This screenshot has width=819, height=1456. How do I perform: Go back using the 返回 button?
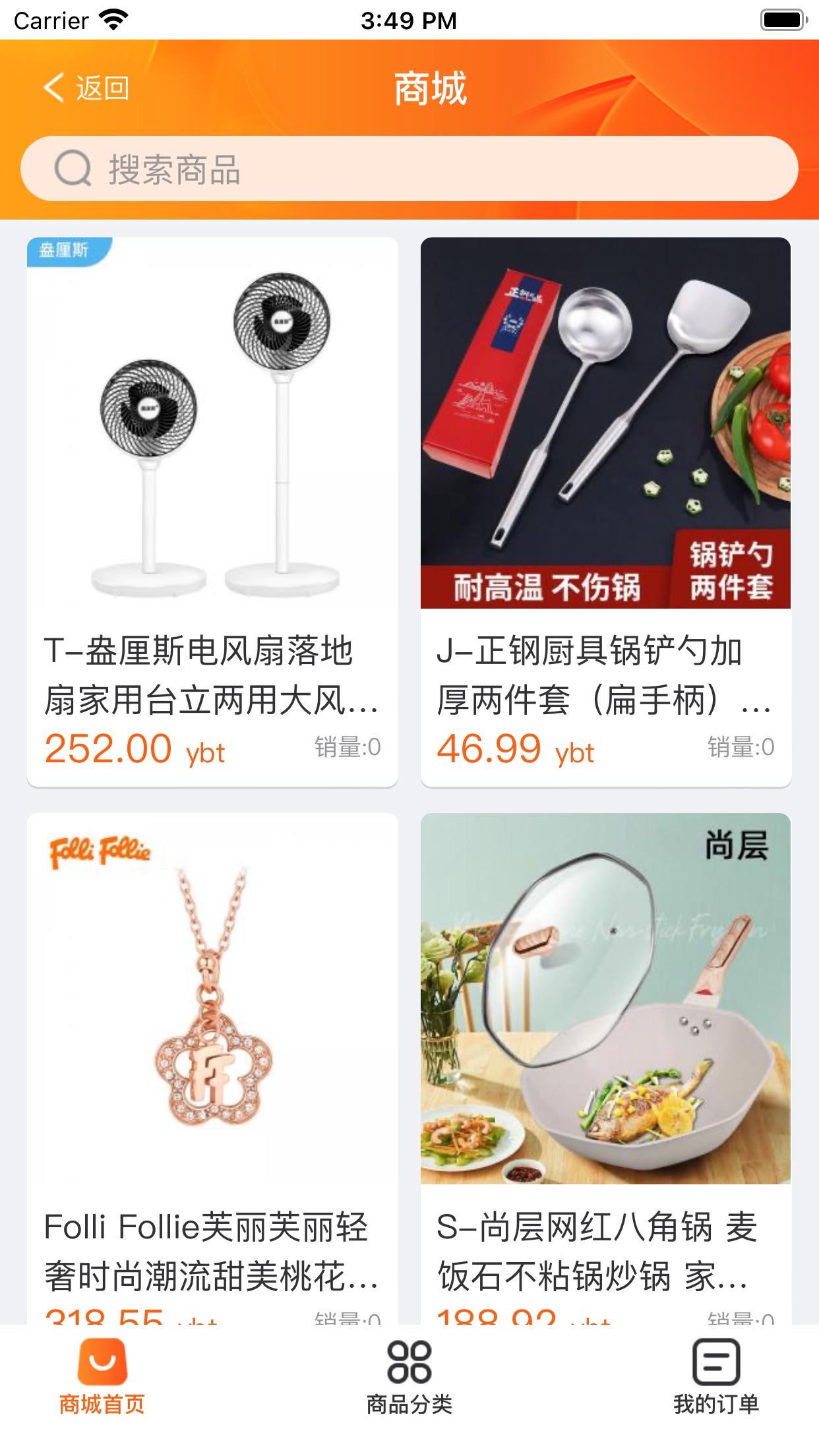coord(86,88)
